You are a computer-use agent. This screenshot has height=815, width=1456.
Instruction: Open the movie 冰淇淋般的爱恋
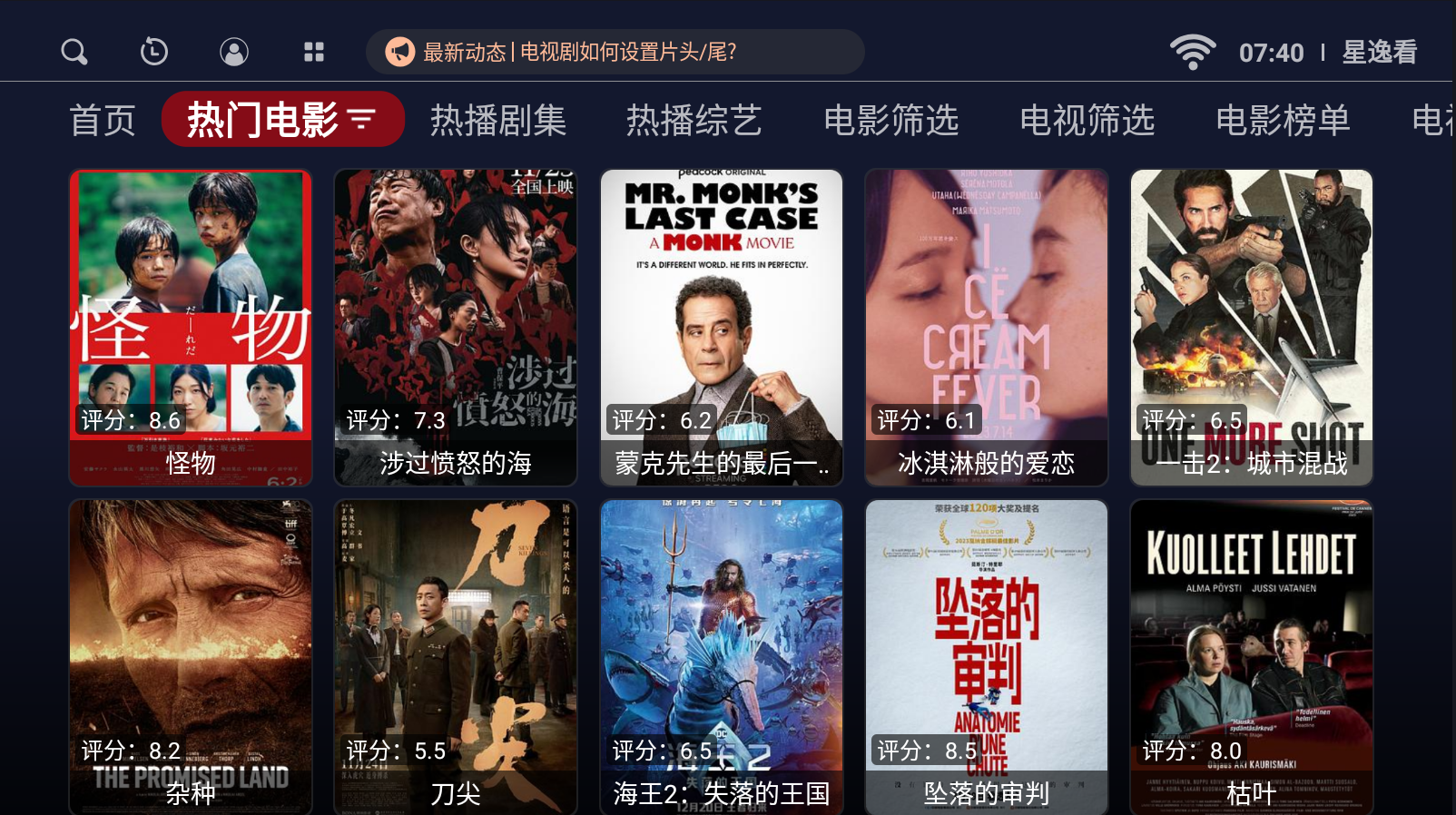pos(987,327)
